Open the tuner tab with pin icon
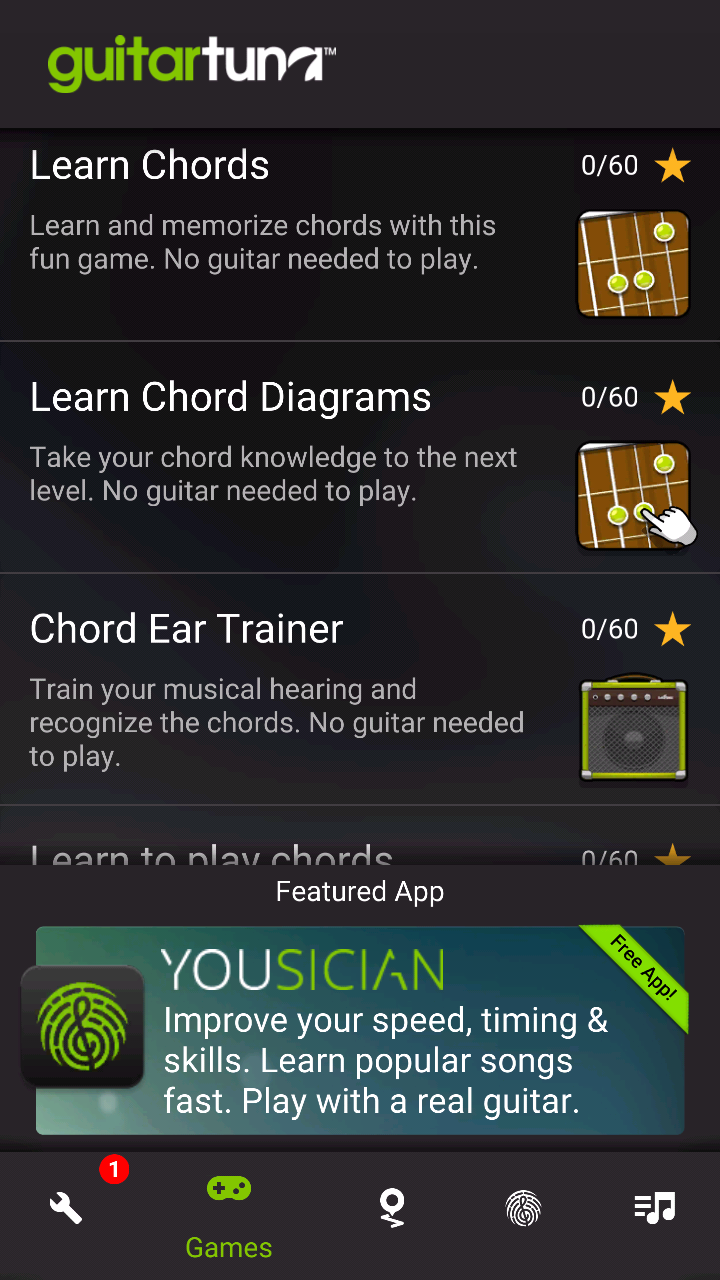720x1280 pixels. coord(392,1208)
